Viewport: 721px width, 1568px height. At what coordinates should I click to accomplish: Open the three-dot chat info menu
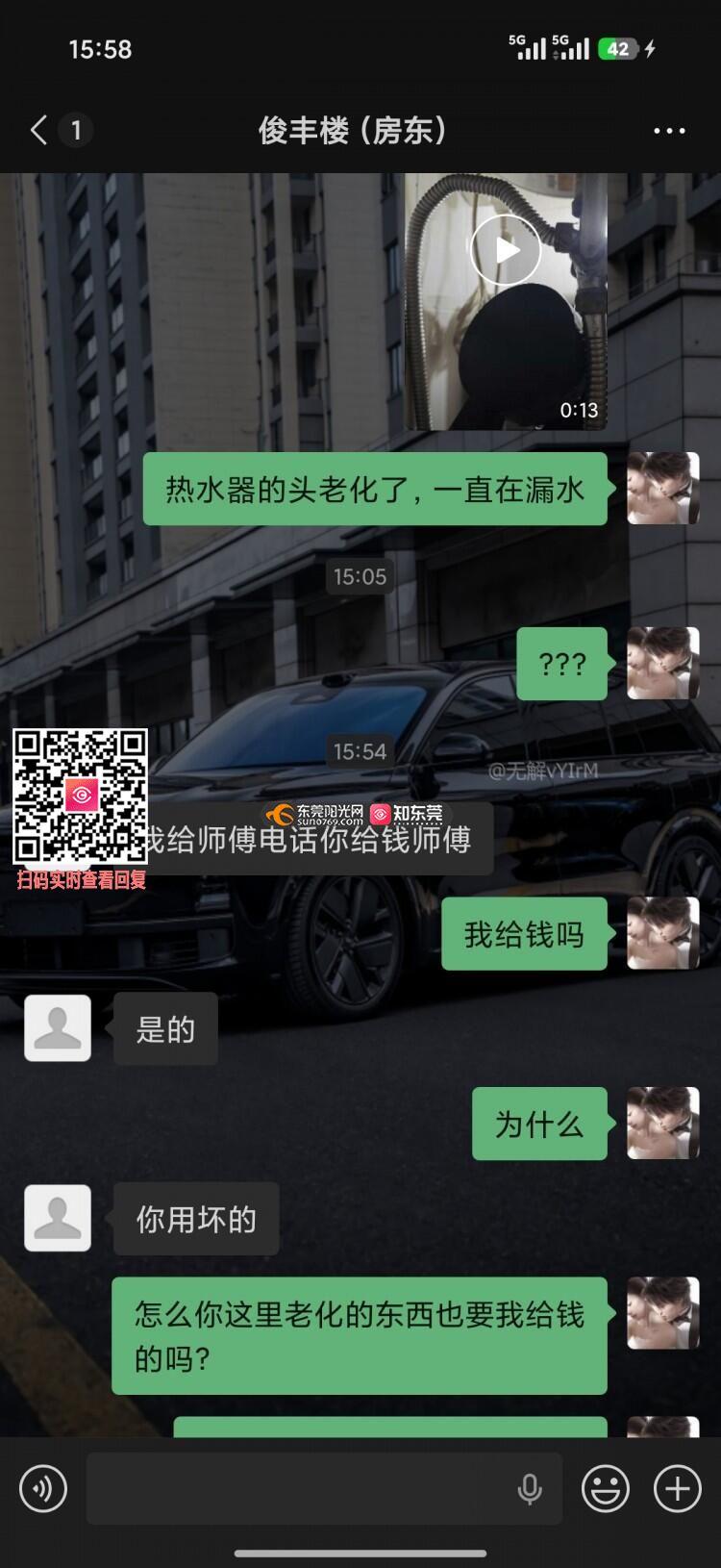[669, 131]
